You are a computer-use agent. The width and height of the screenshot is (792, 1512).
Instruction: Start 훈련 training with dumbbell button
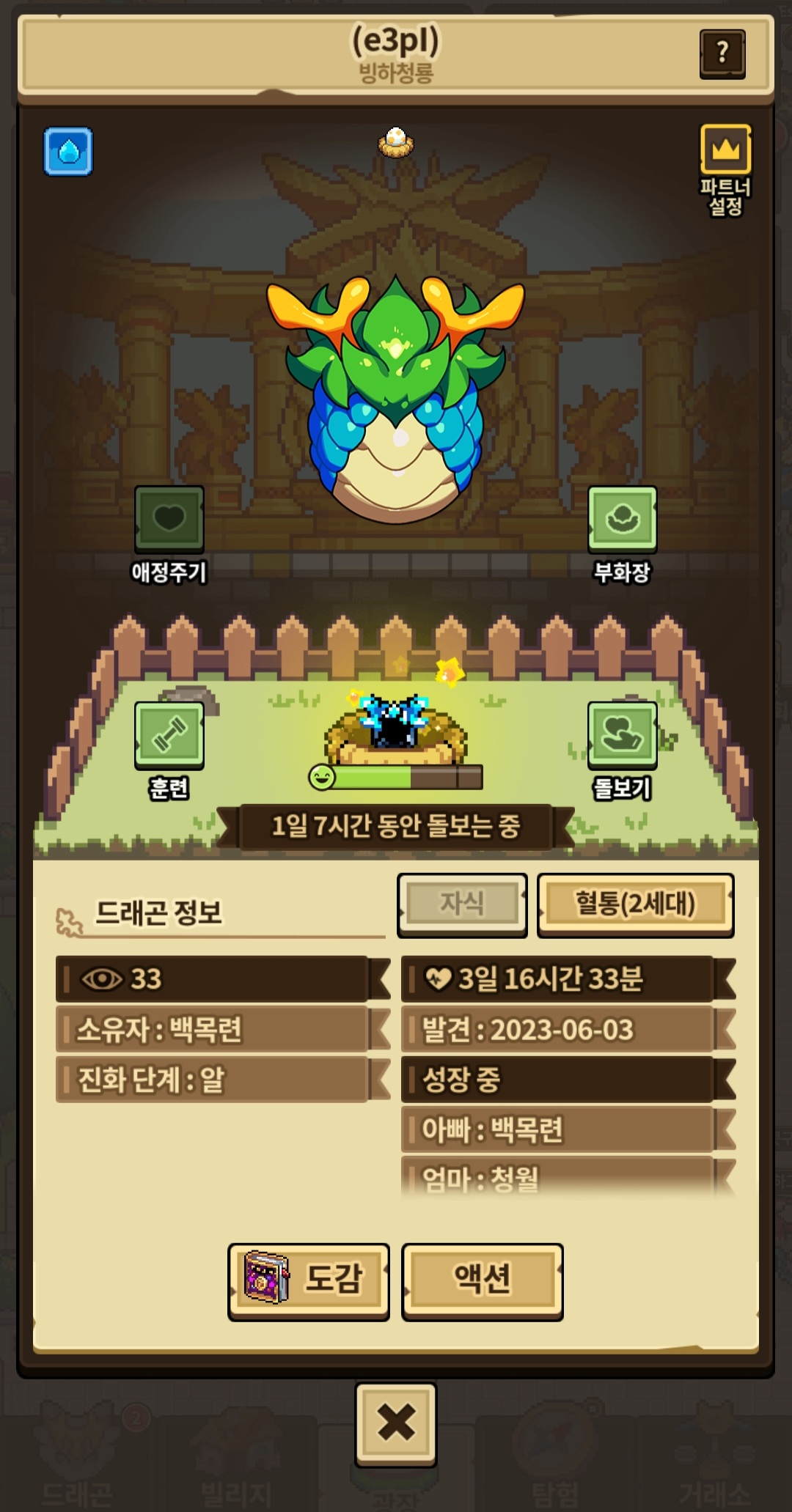point(169,735)
